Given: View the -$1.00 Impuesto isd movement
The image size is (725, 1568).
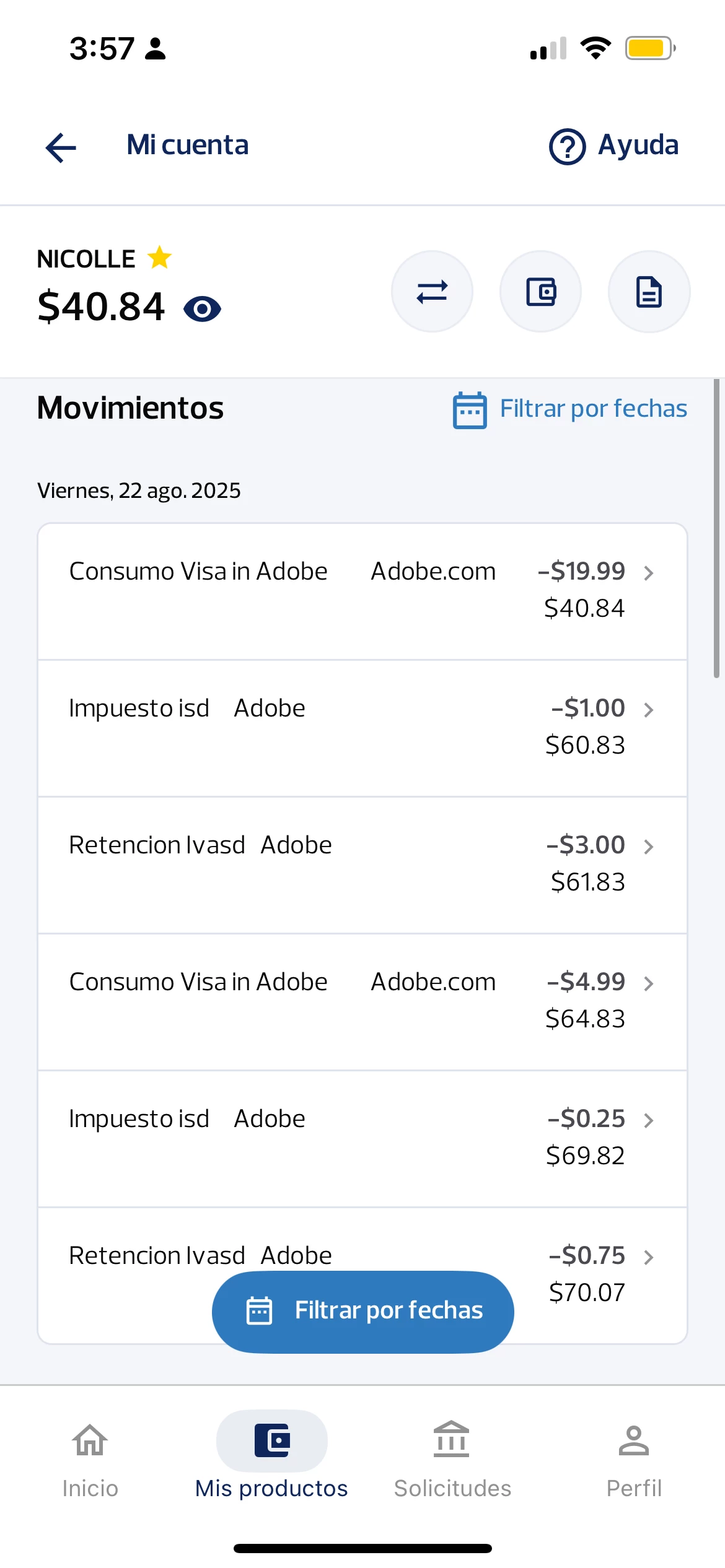Looking at the screenshot, I should (362, 727).
